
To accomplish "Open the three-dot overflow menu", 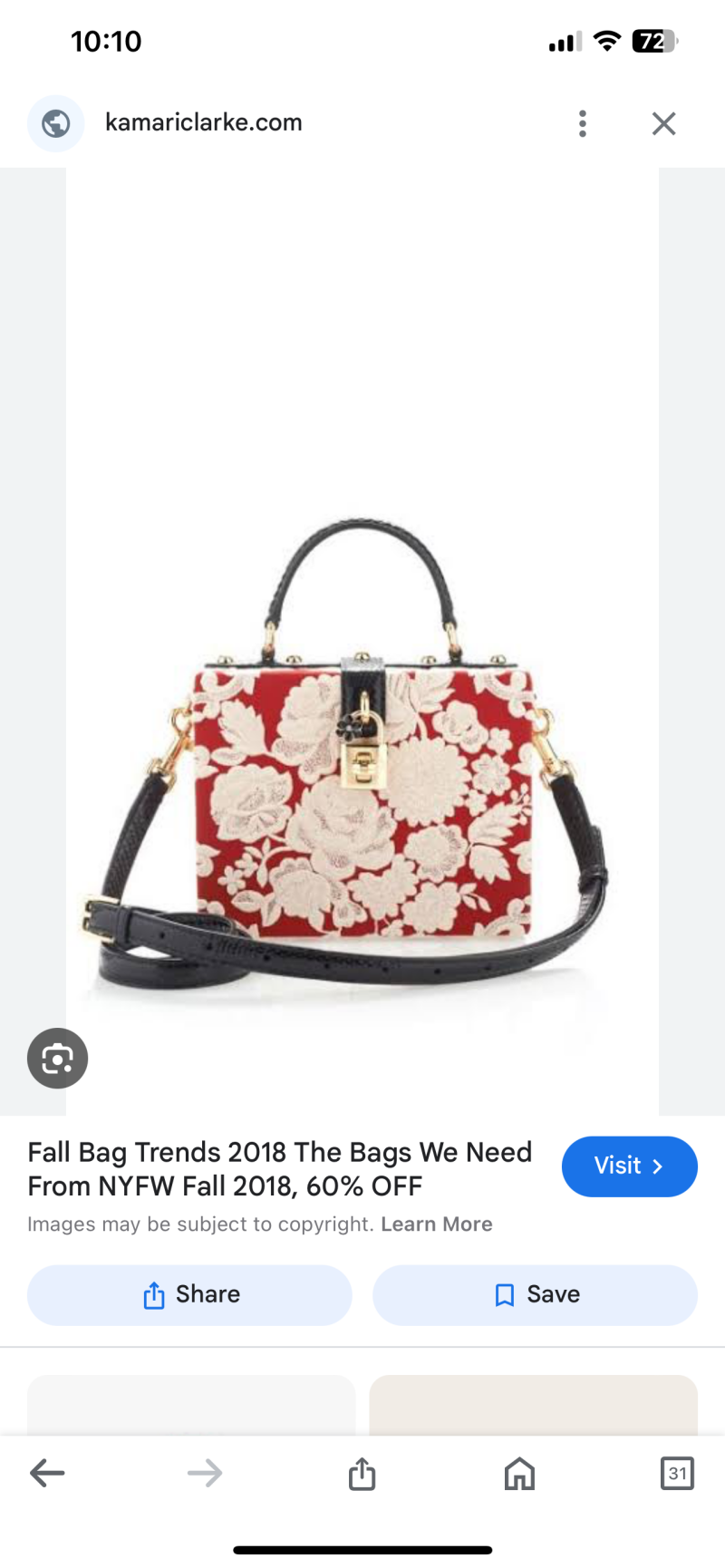I will coord(583,123).
